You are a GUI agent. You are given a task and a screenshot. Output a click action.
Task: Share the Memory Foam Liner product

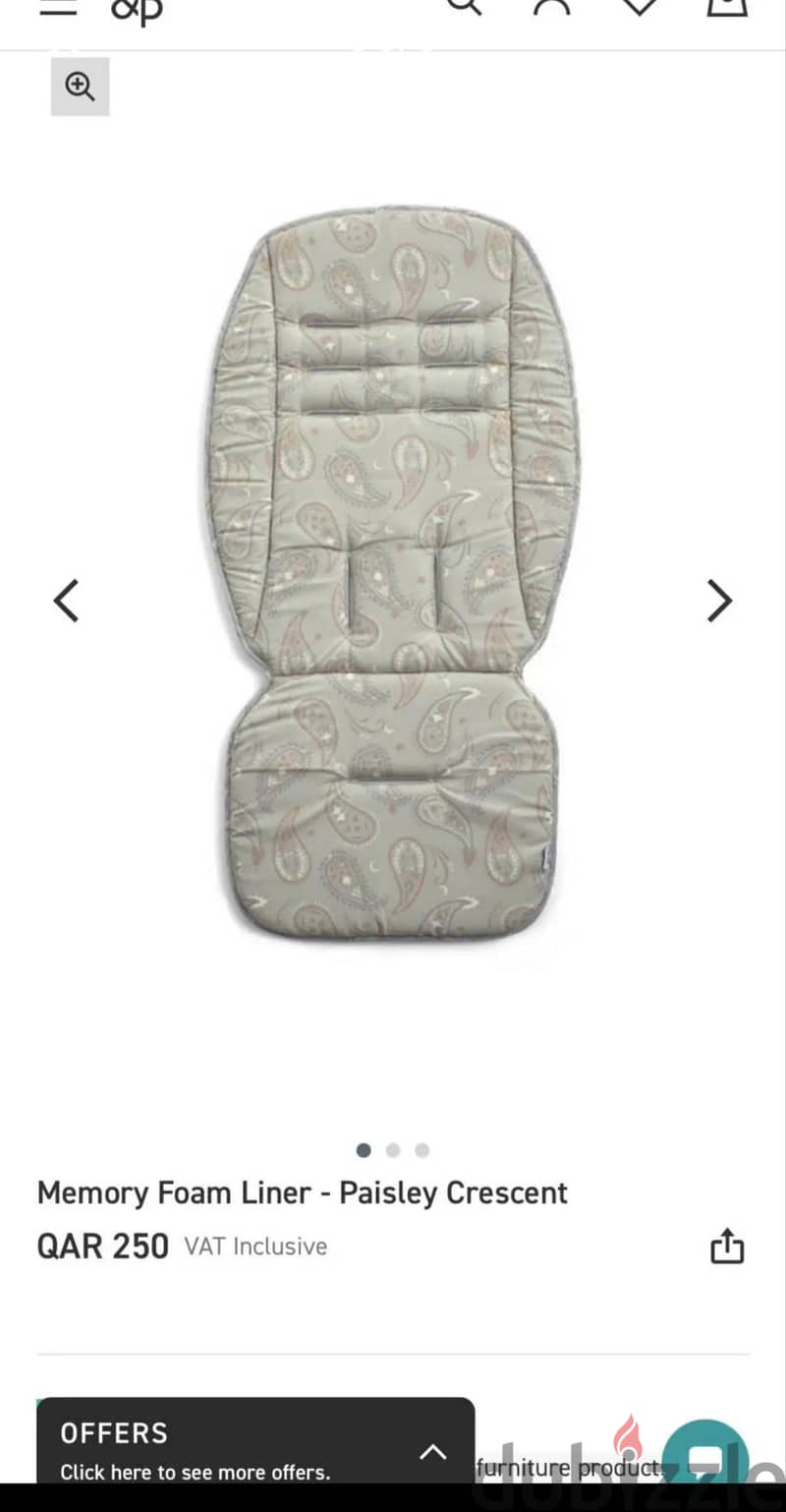coord(727,1246)
